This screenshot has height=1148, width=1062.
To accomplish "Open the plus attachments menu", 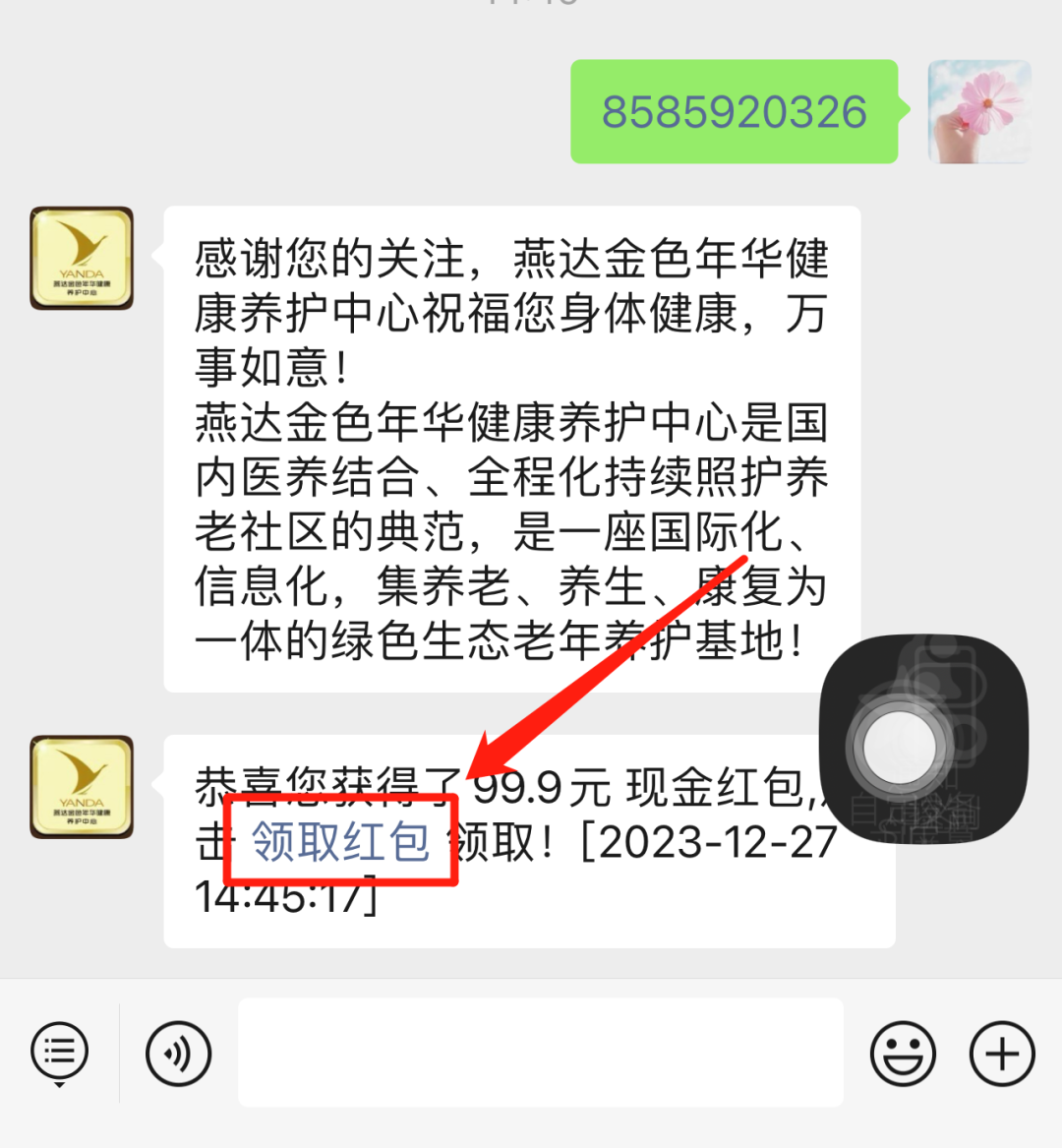I will (x=1002, y=1054).
